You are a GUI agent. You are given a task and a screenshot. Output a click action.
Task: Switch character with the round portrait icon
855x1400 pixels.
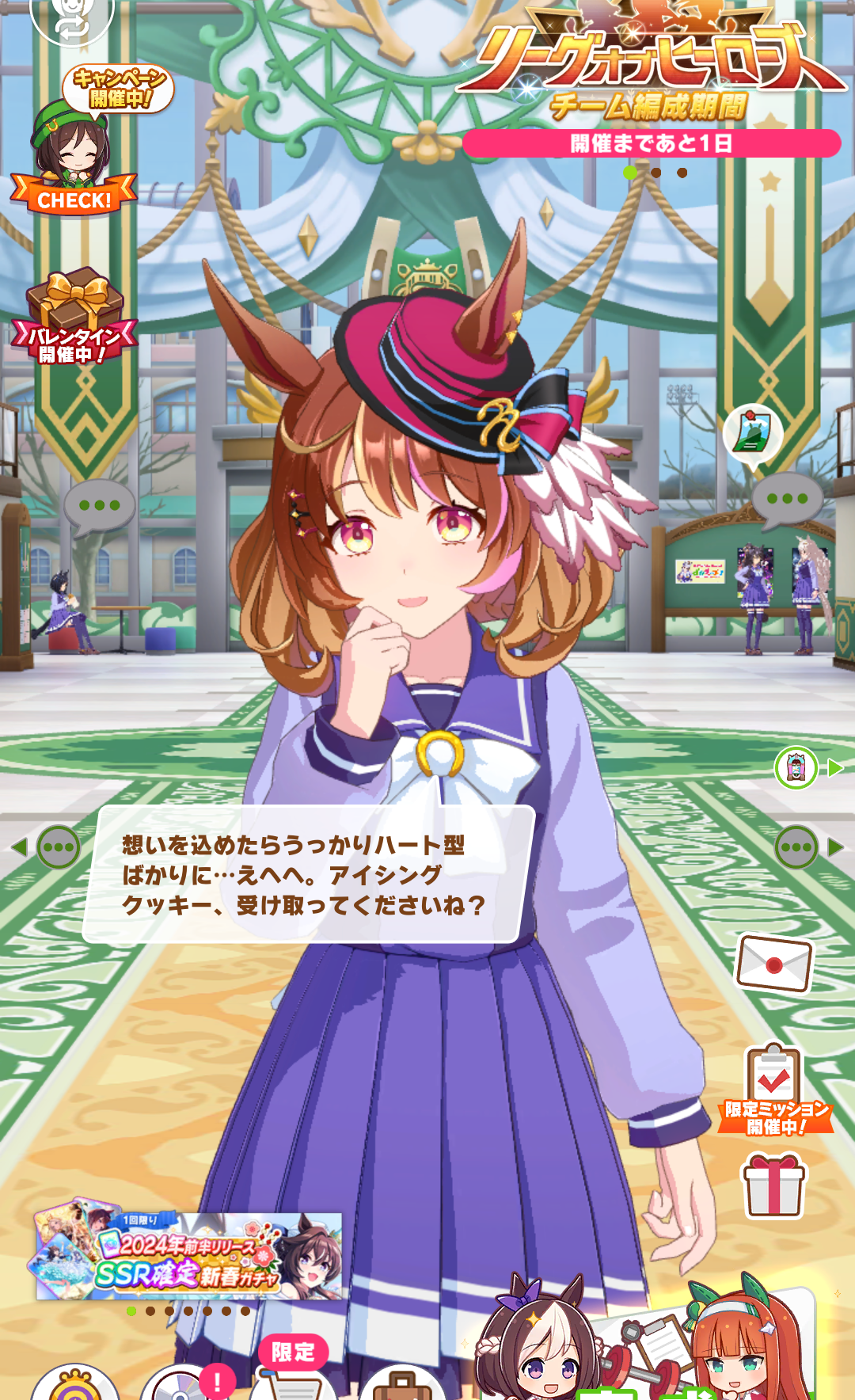796,767
